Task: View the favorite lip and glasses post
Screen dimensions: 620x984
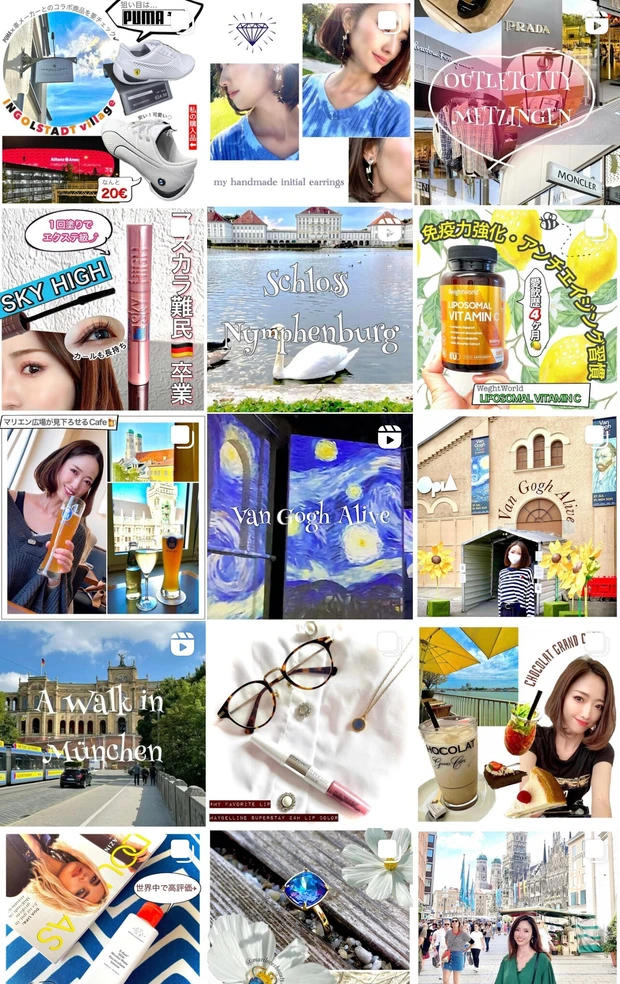Action: click(309, 723)
